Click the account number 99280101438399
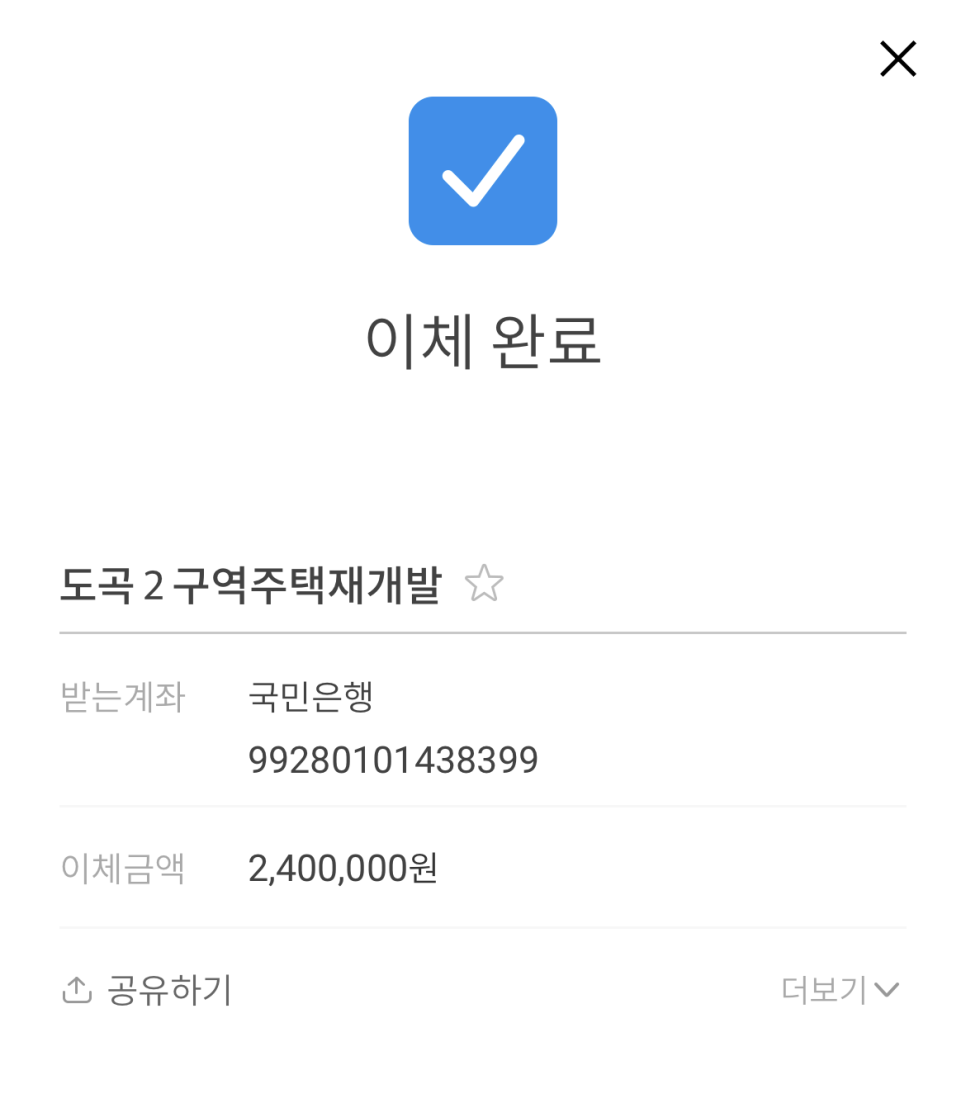966x1094 pixels. click(x=393, y=760)
